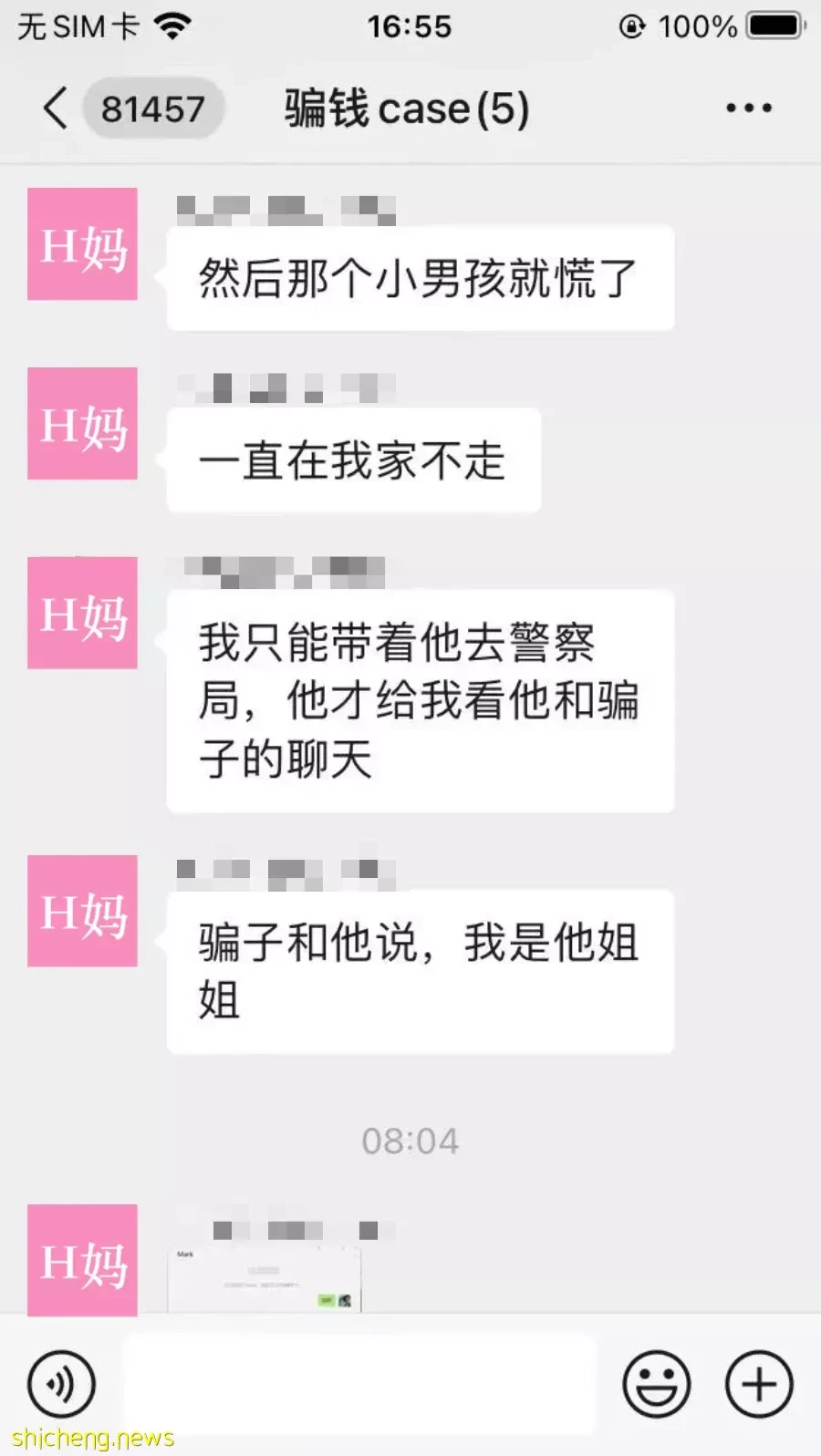Switch to voice message input

(x=61, y=1384)
